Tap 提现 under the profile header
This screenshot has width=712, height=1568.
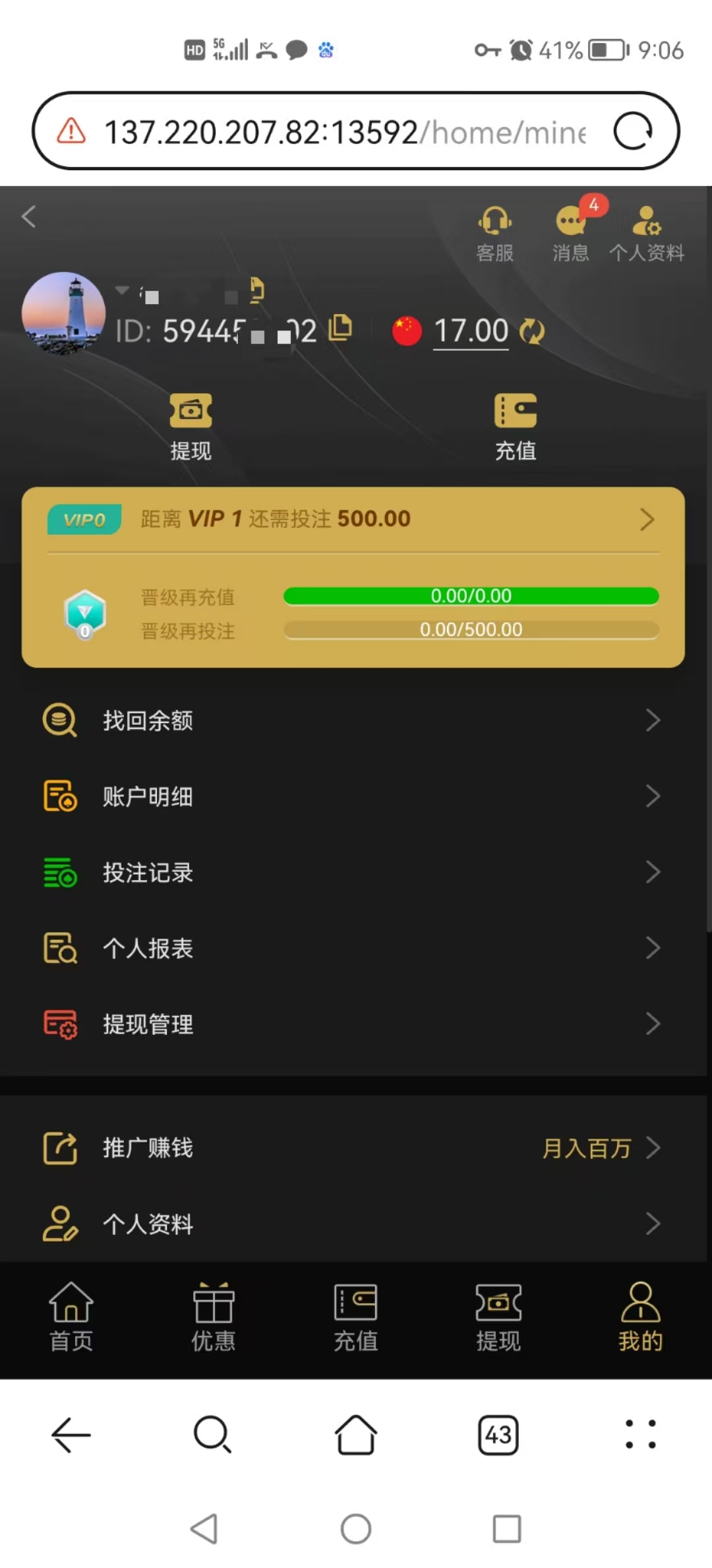191,427
